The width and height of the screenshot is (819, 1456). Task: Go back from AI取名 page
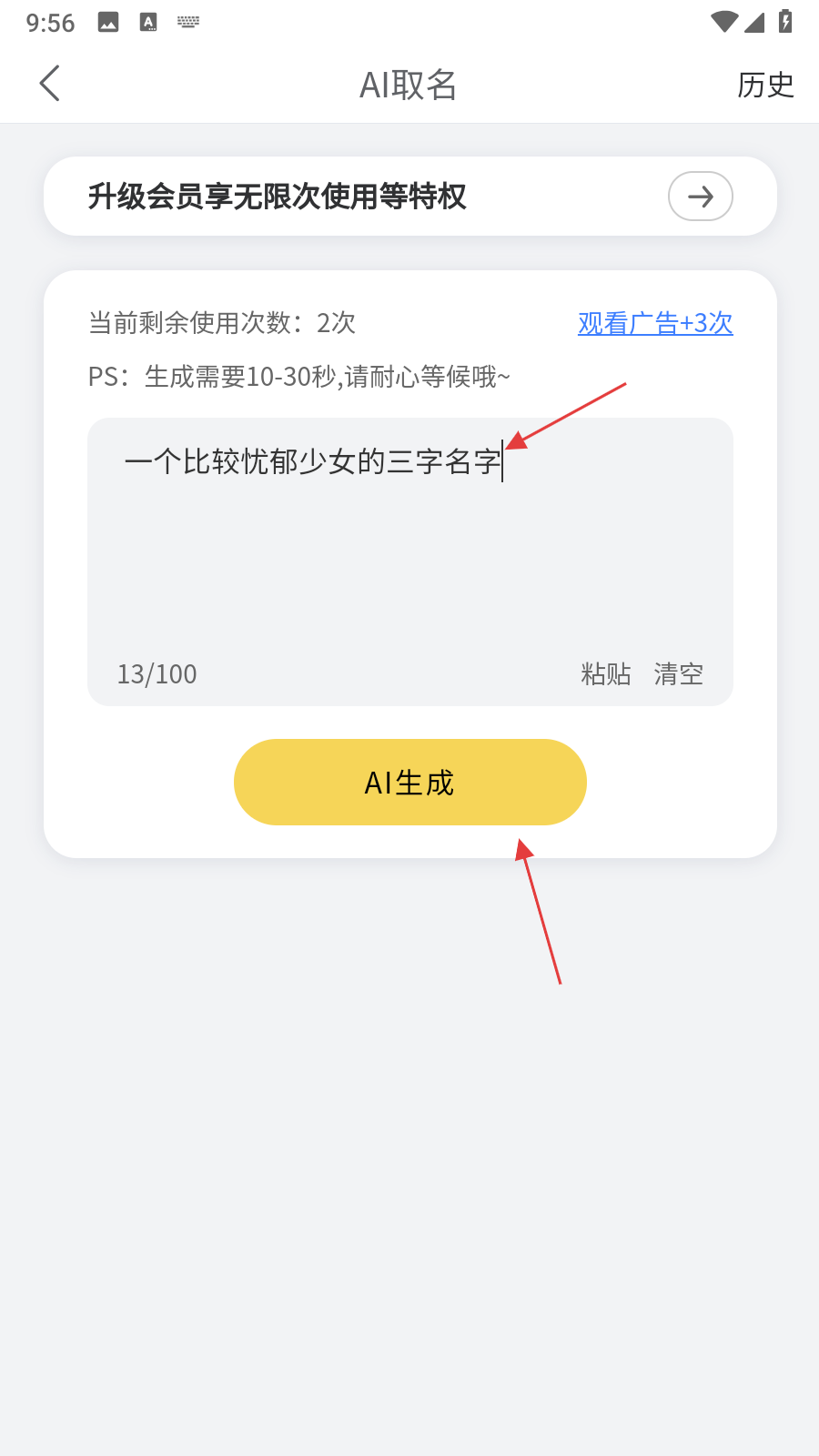pos(50,84)
